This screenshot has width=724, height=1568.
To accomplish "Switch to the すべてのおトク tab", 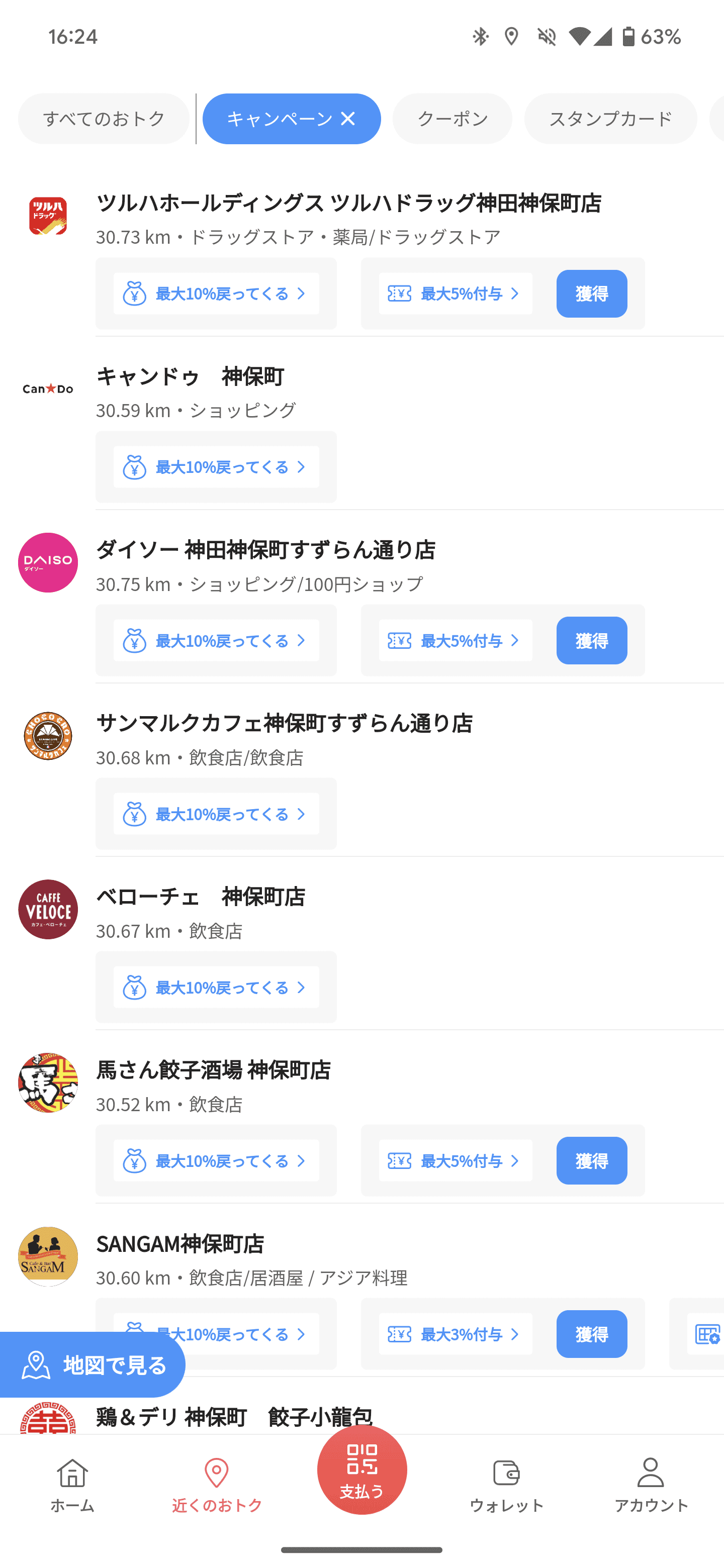I will [104, 119].
